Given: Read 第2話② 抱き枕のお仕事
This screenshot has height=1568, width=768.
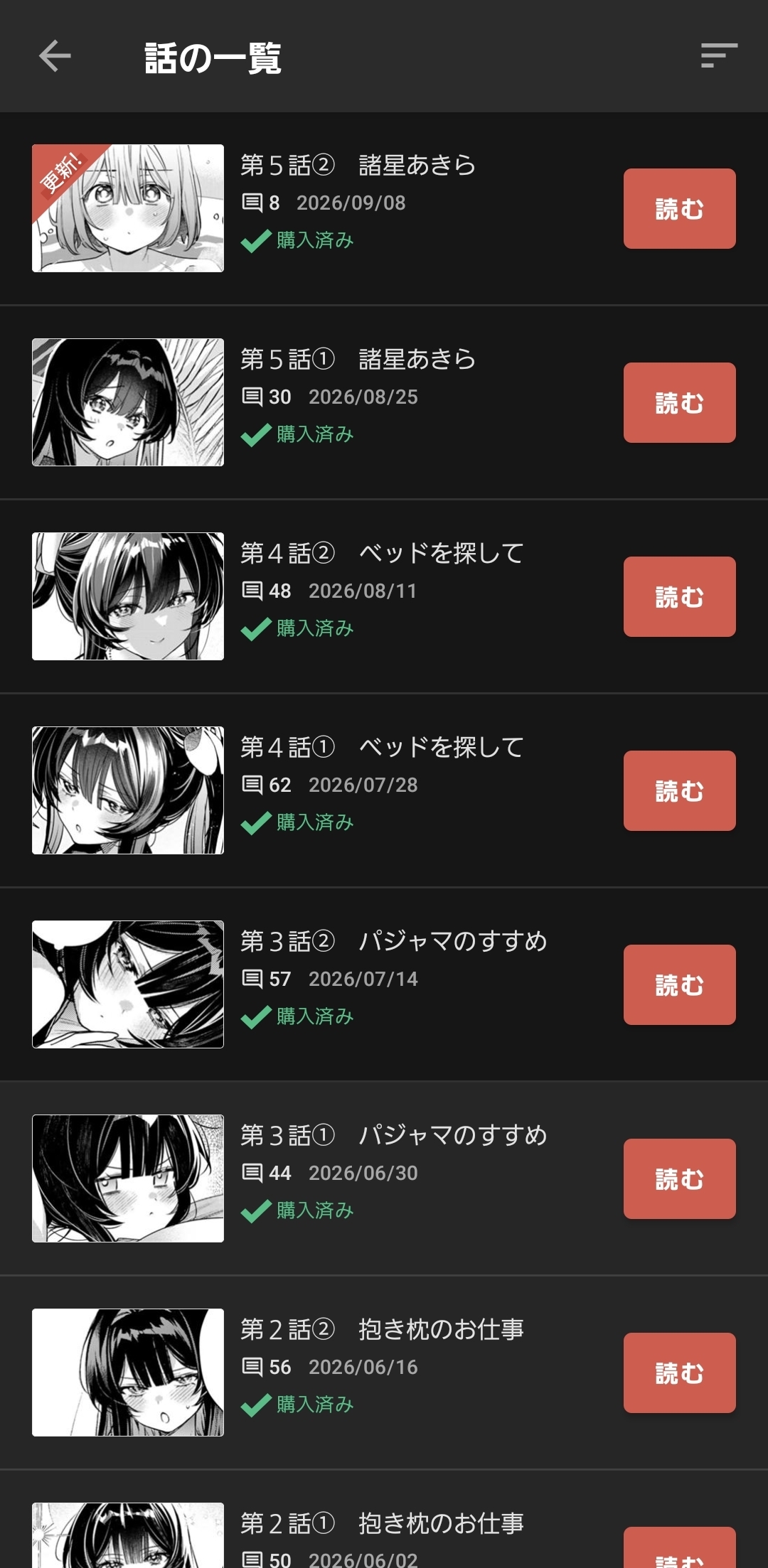Looking at the screenshot, I should point(679,1373).
